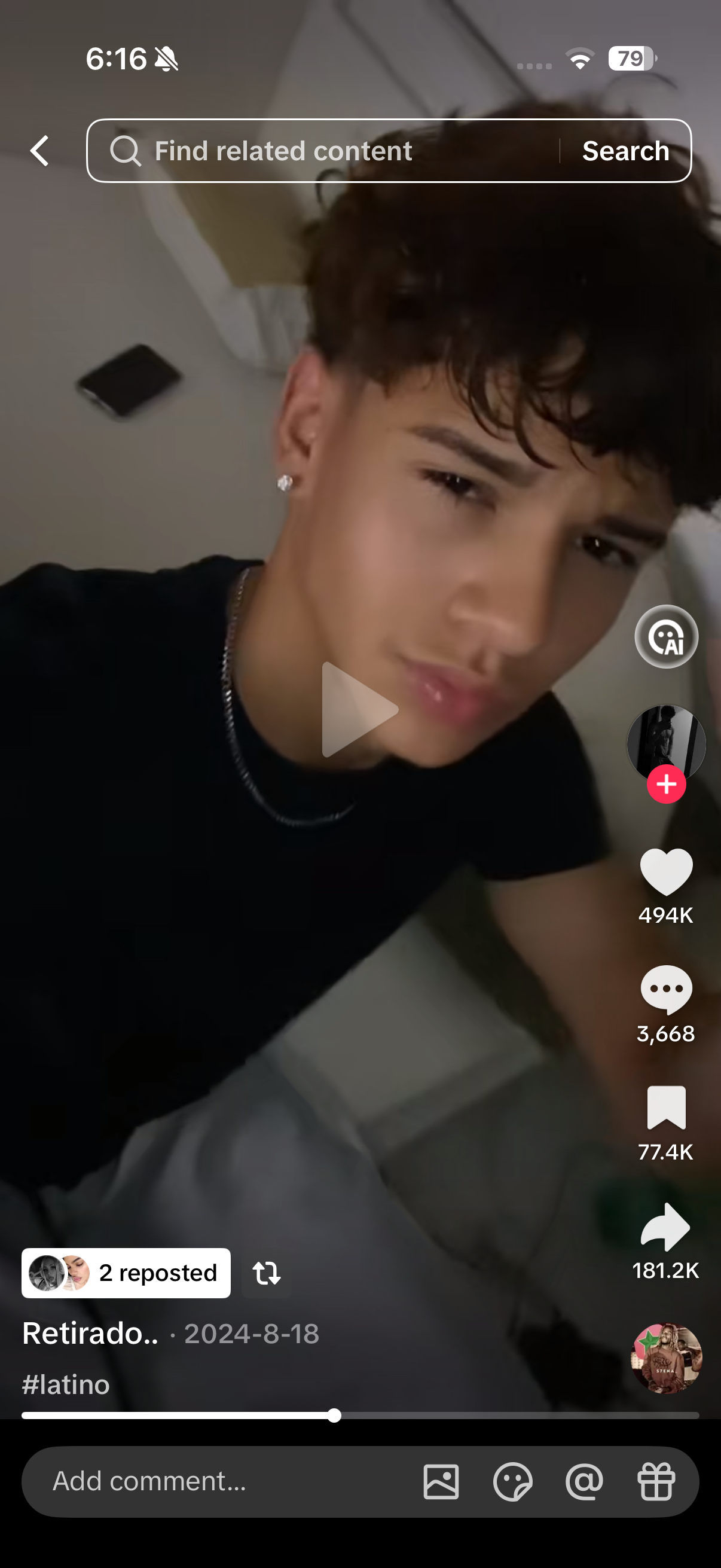Follow the creator with the plus button

(x=666, y=784)
